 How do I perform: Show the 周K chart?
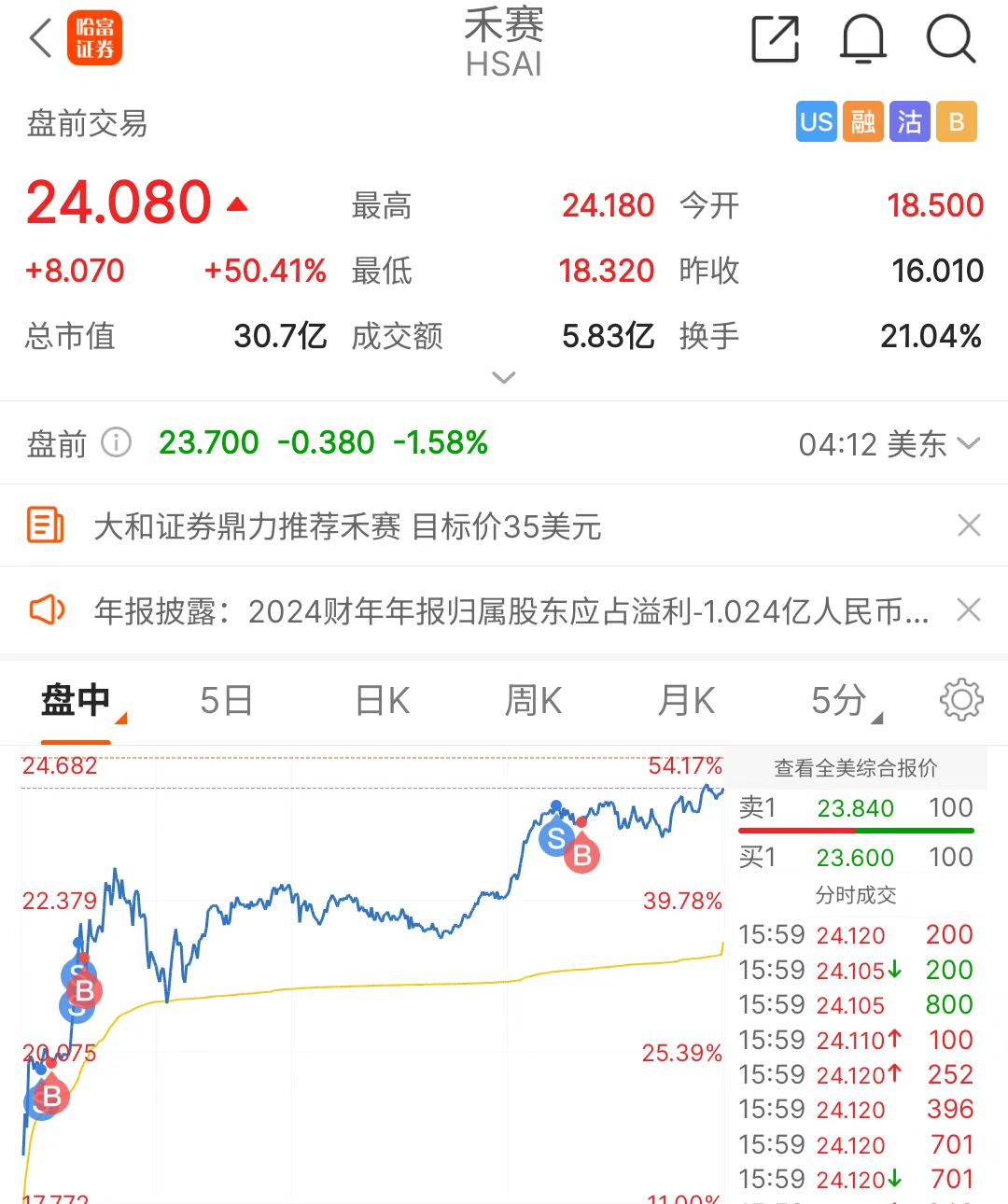coord(533,701)
